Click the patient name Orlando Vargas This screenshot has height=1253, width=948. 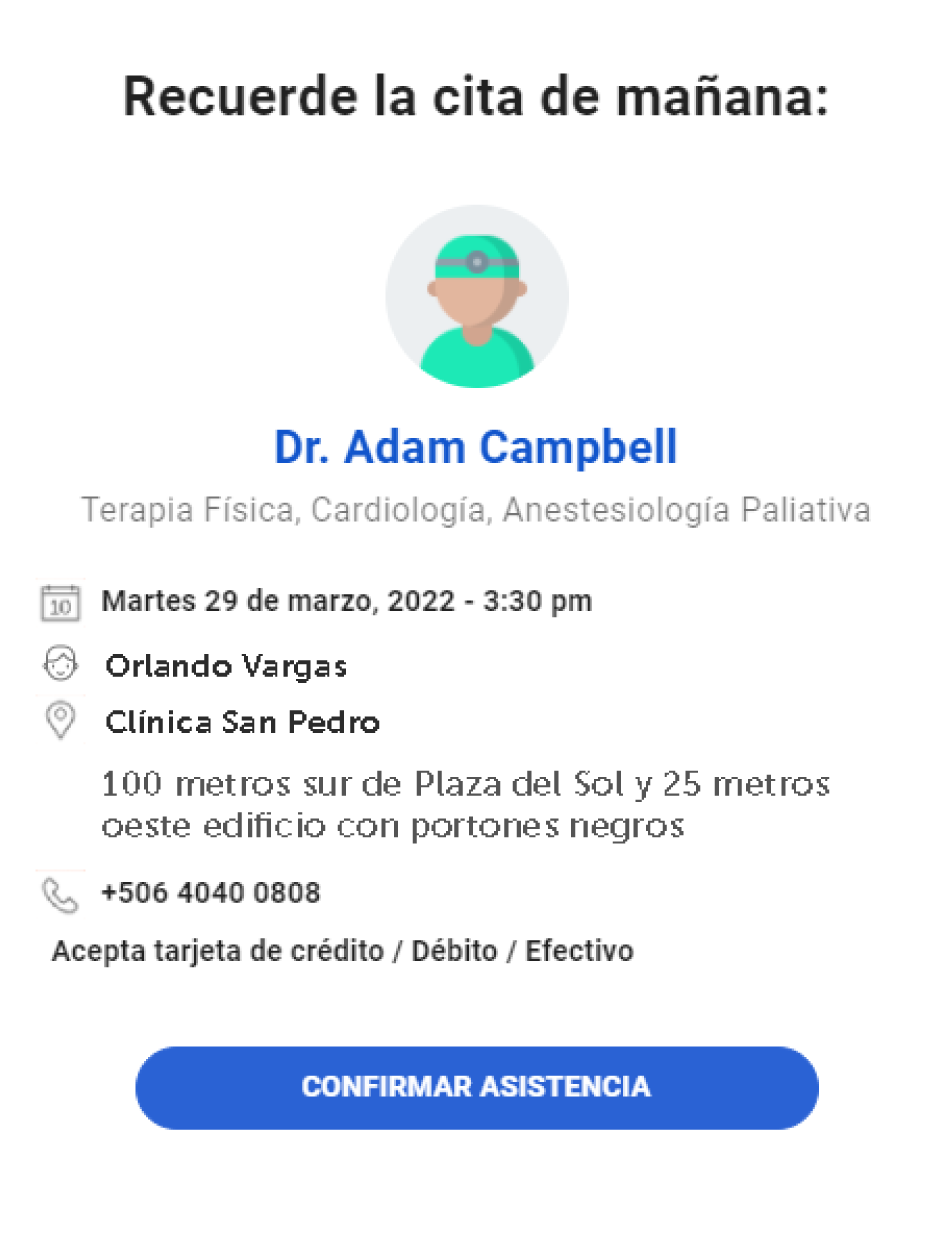coord(224,666)
